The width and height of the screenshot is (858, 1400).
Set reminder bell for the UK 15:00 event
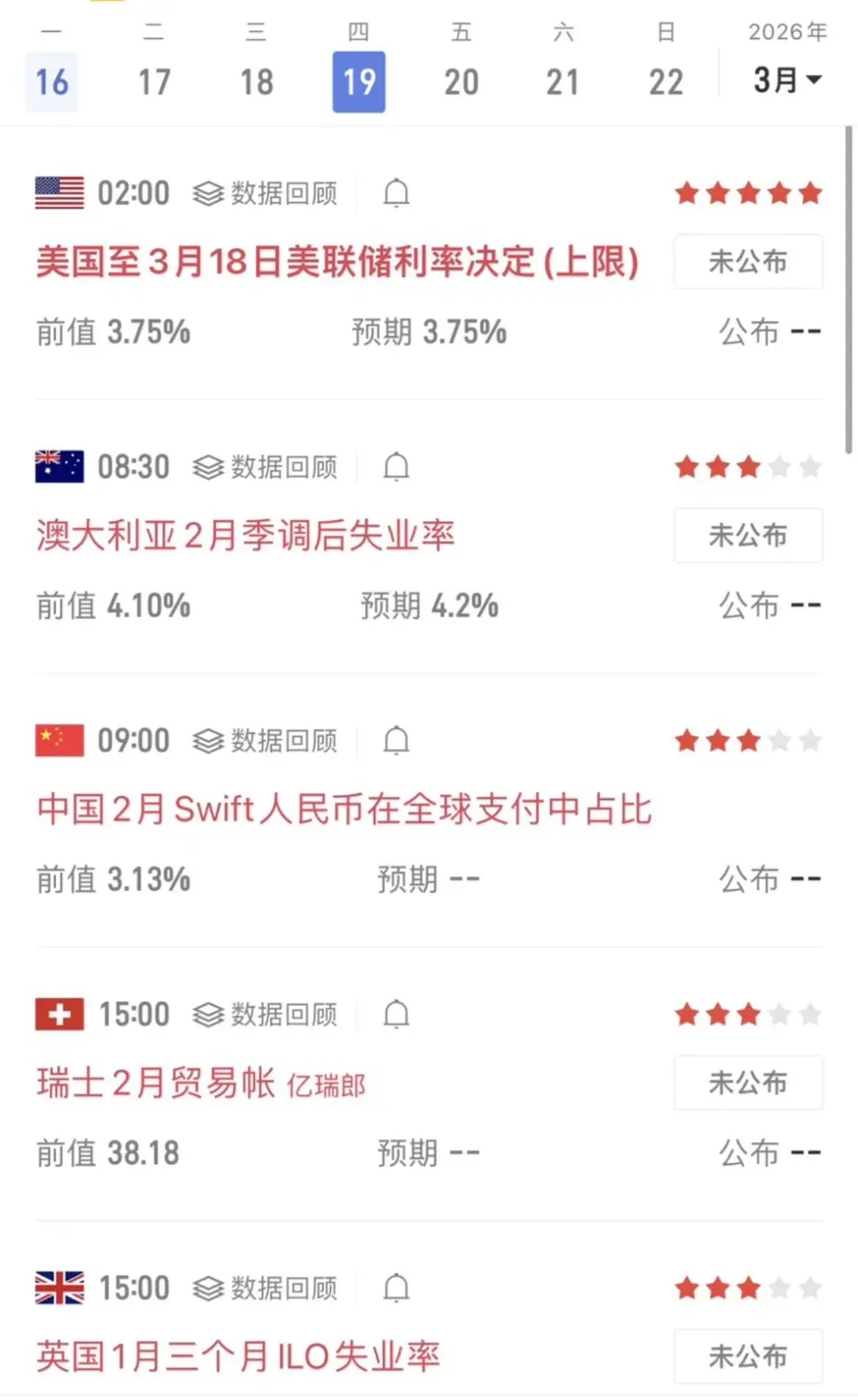396,1287
